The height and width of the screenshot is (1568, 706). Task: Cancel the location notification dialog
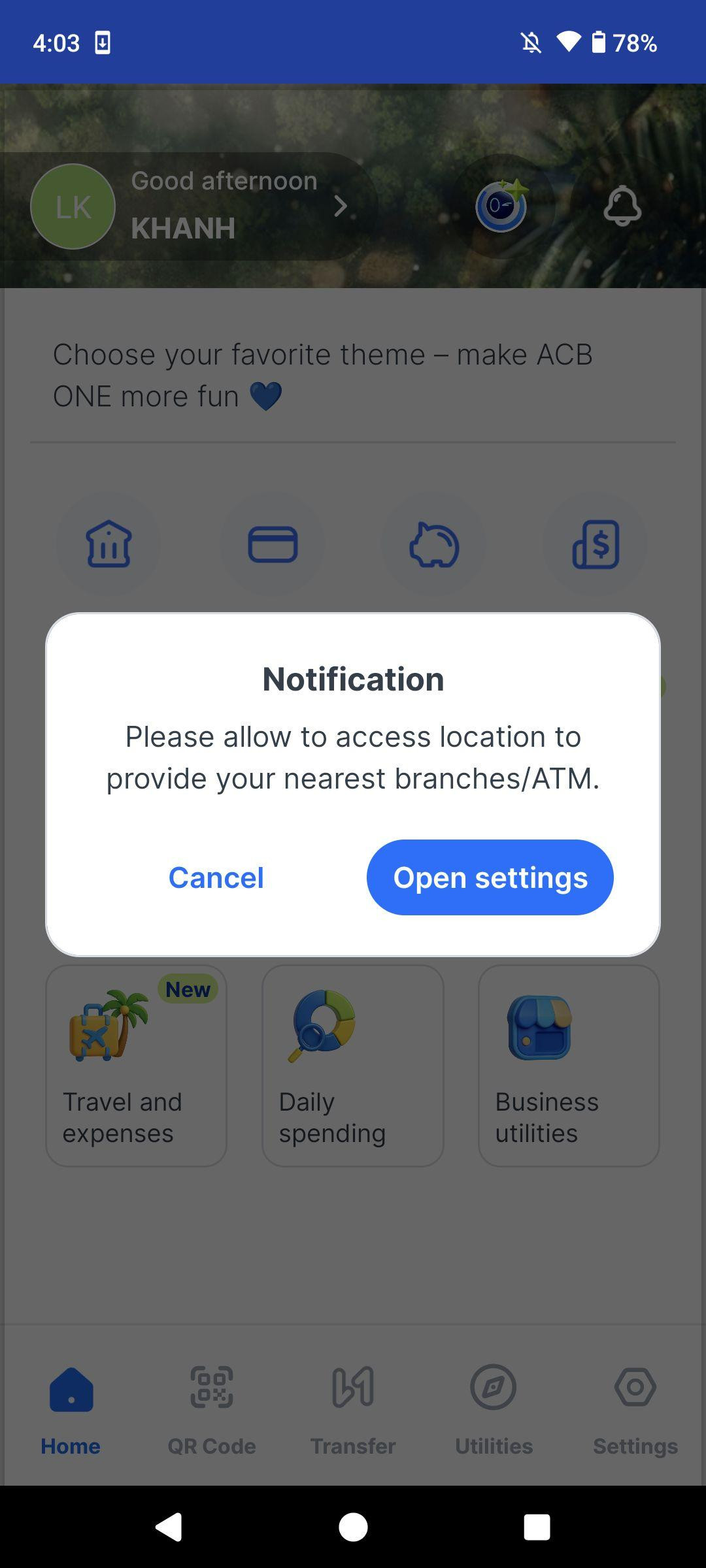tap(216, 877)
